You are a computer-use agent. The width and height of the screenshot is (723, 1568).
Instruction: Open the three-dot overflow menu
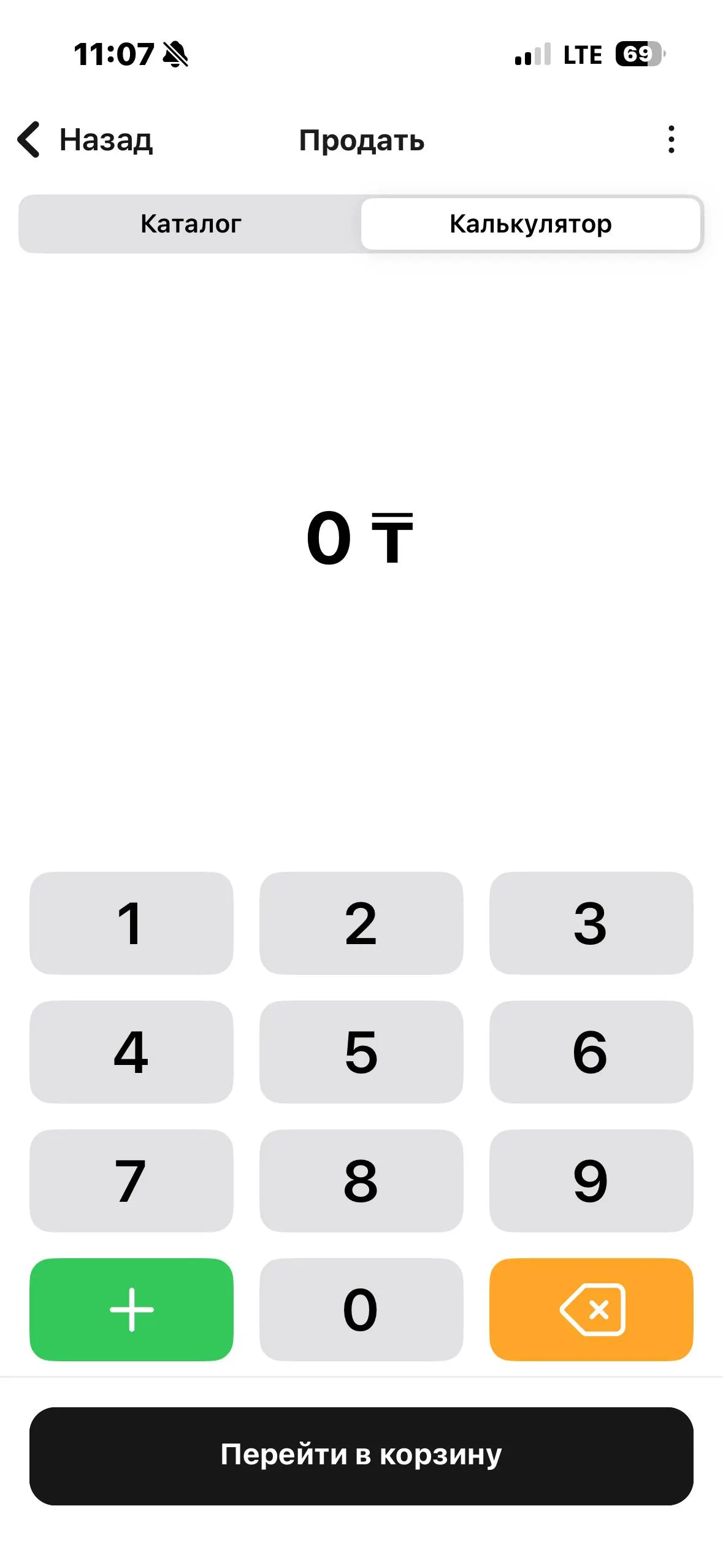(671, 140)
